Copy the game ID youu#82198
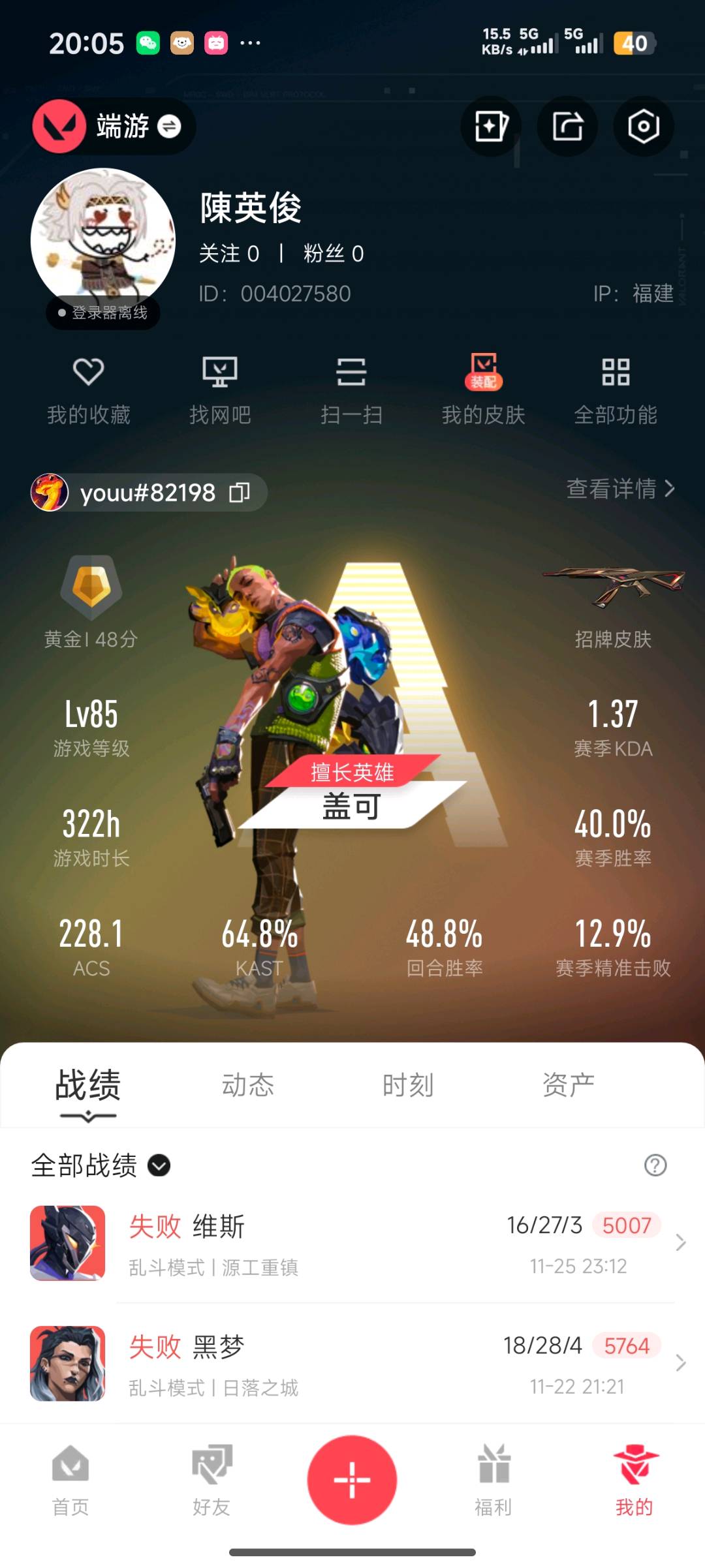Screen dimensions: 705x1568 tap(240, 493)
